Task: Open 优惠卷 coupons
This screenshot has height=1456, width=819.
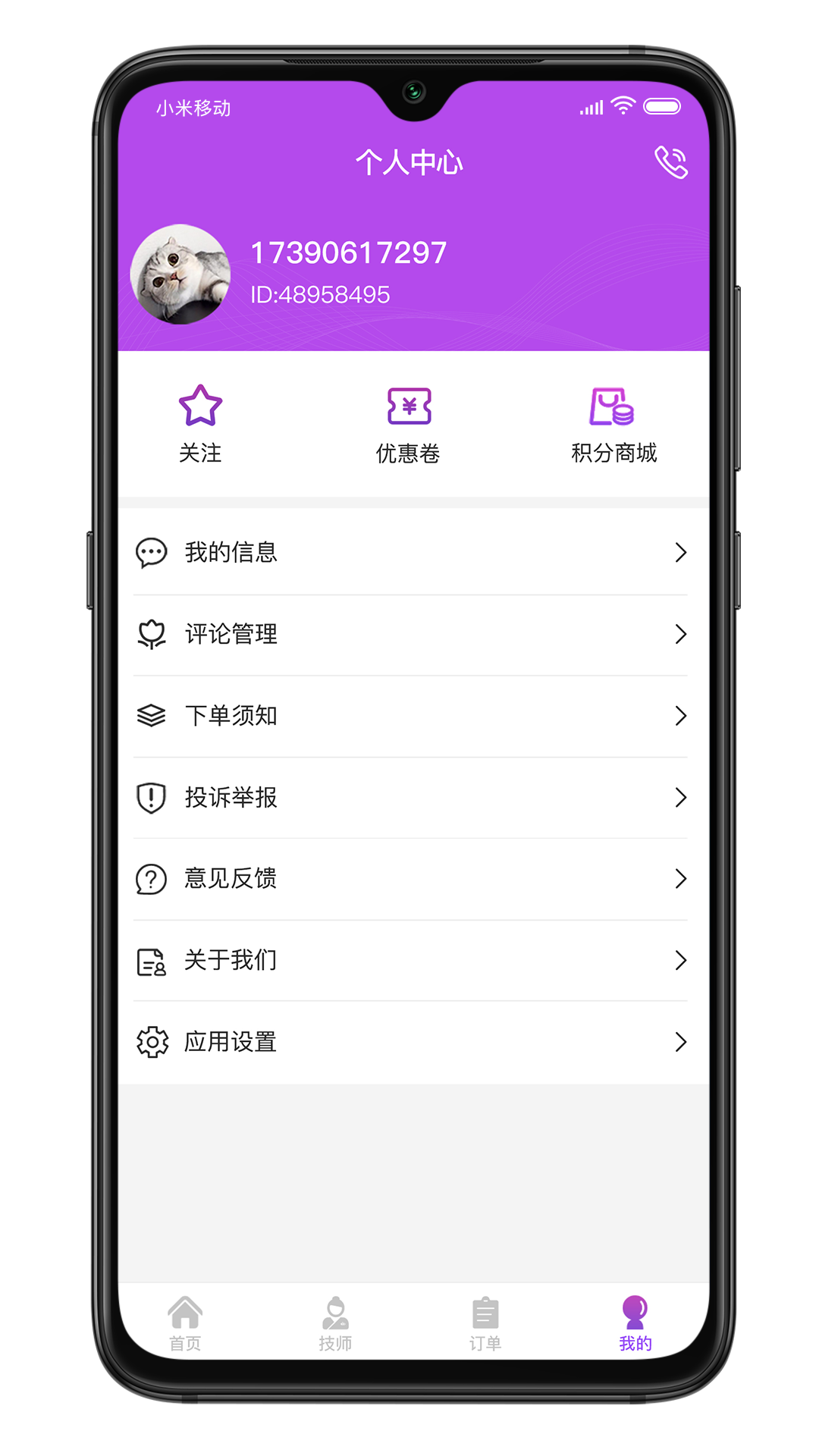Action: [x=409, y=424]
